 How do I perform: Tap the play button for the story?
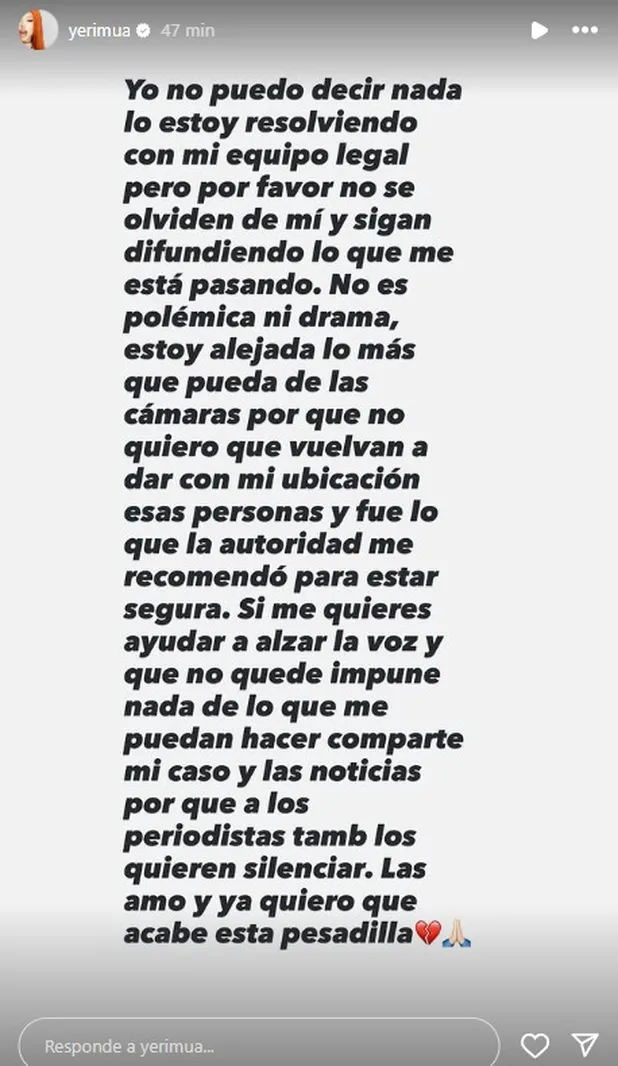click(539, 30)
